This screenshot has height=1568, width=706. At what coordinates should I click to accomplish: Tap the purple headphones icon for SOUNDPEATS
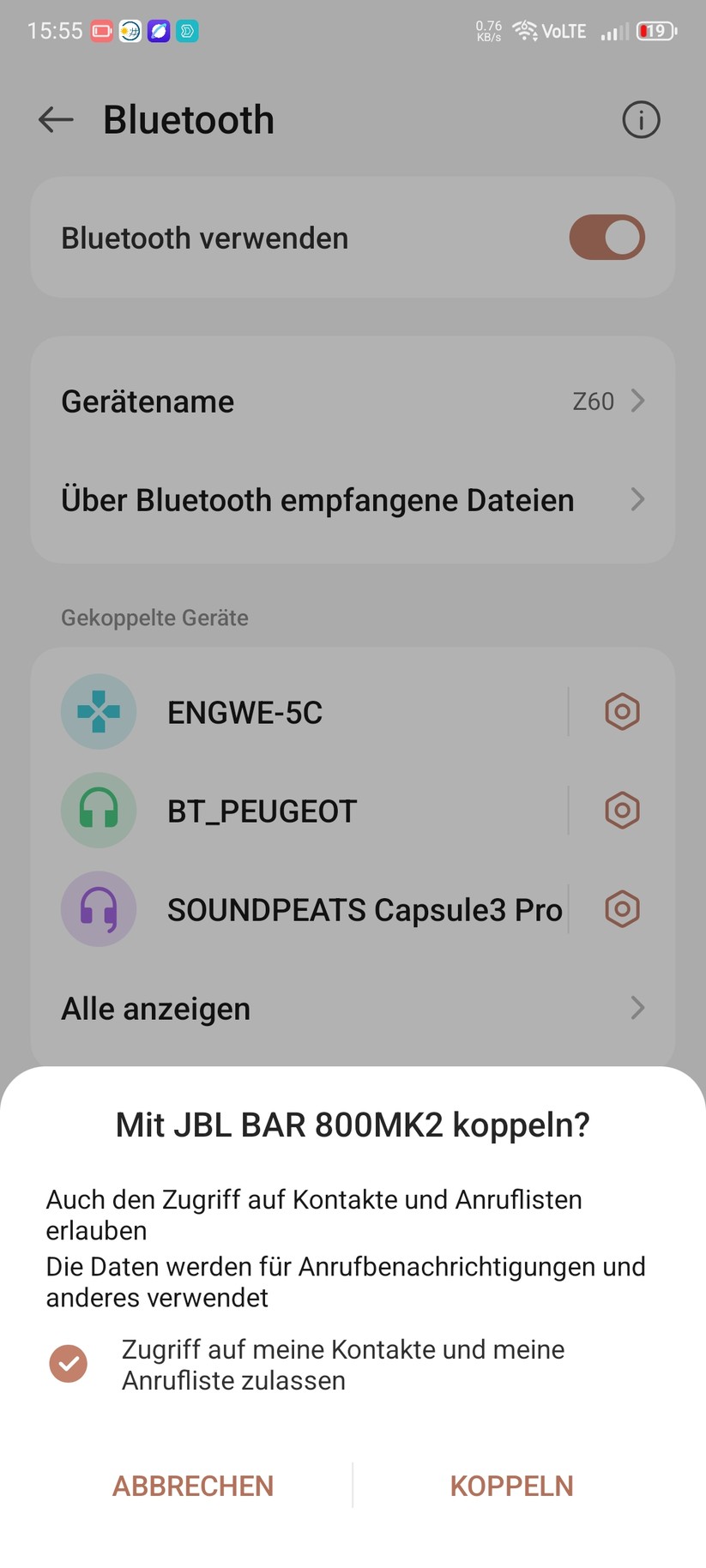(x=99, y=909)
